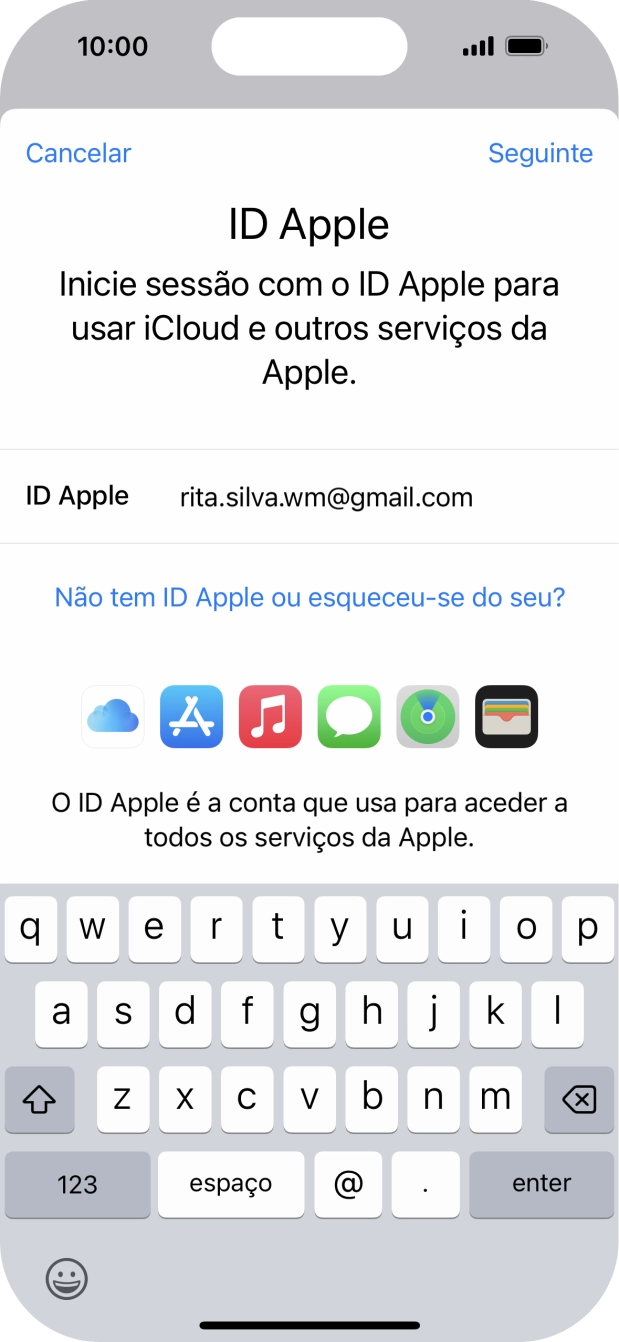Viewport: 619px width, 1342px height.
Task: Tap the enter key on keyboard
Action: pos(541,1184)
